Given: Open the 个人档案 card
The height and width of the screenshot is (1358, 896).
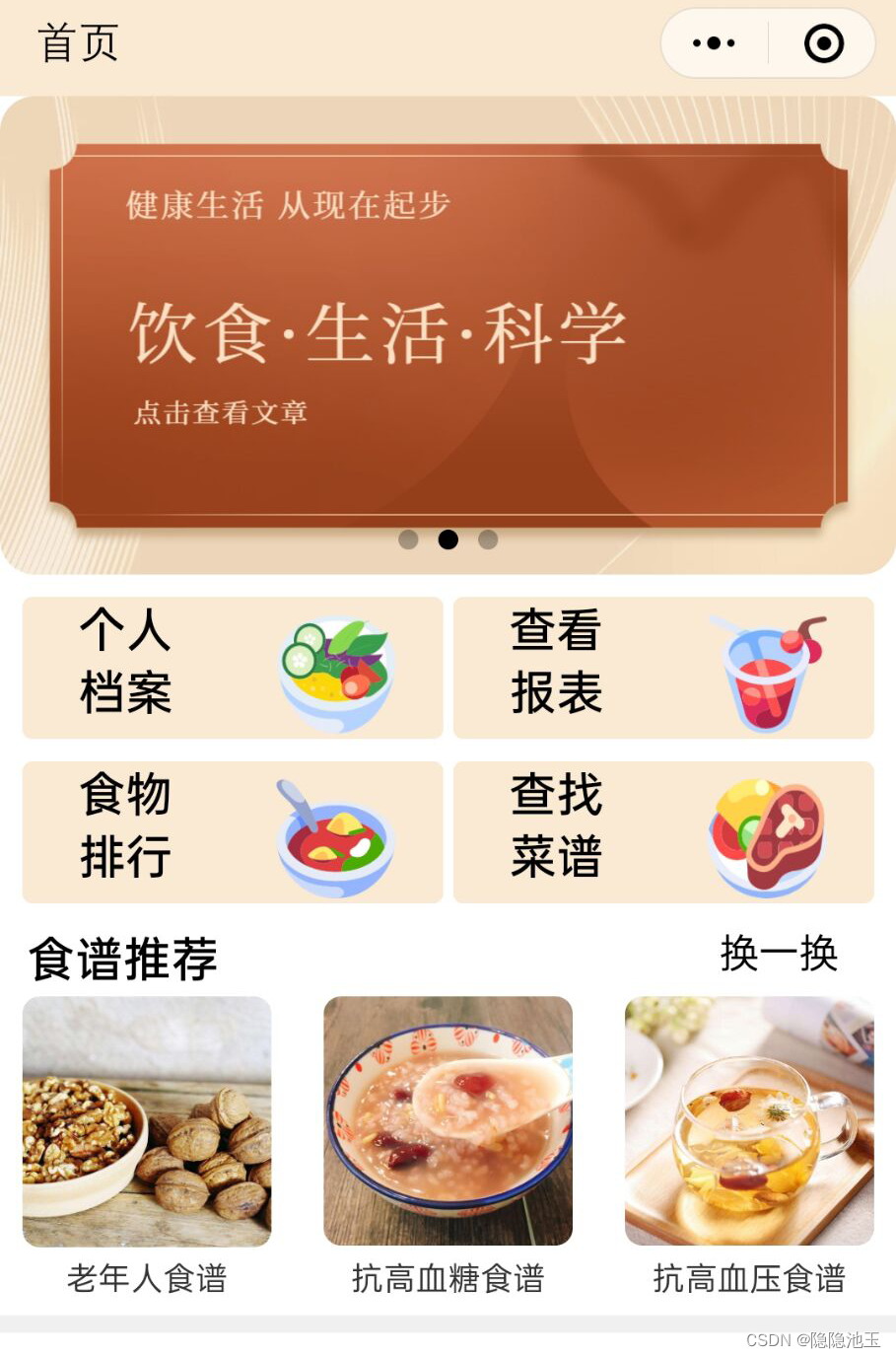Looking at the screenshot, I should coord(233,668).
